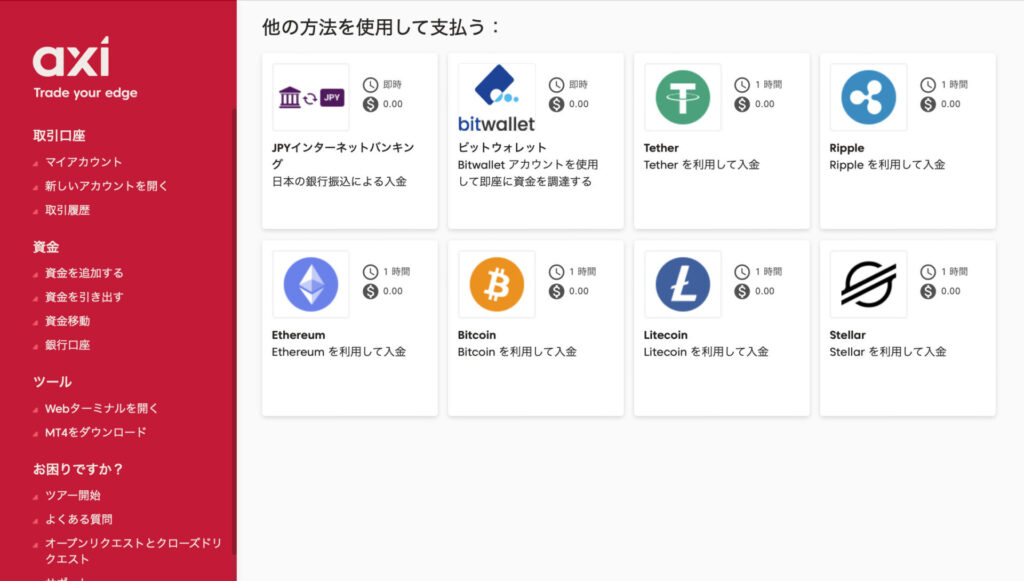Open 銀行口座 in the sidebar

tap(67, 345)
